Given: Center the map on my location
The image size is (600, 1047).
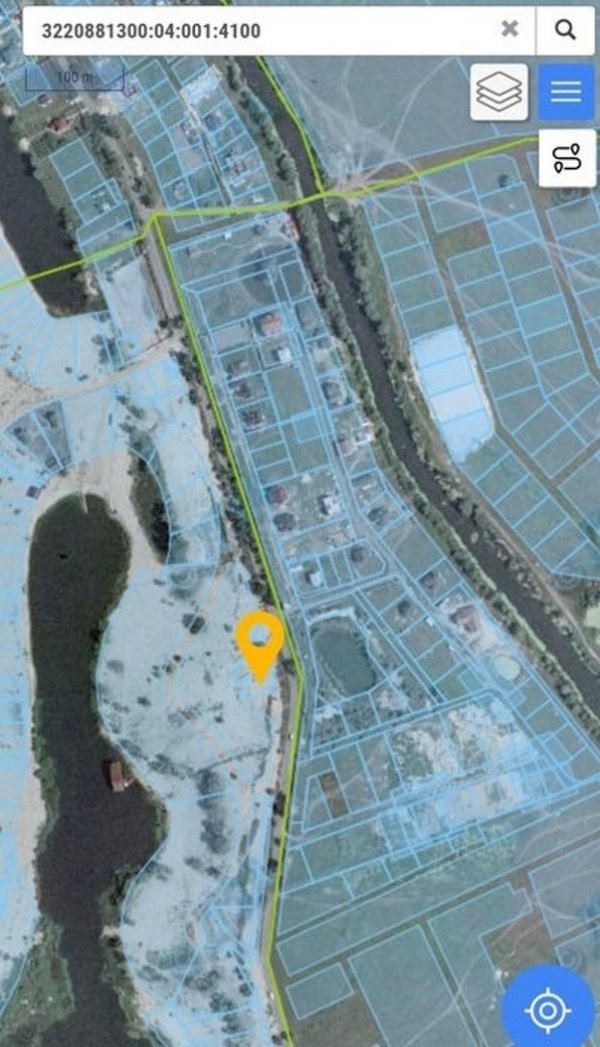Looking at the screenshot, I should click(x=548, y=1008).
